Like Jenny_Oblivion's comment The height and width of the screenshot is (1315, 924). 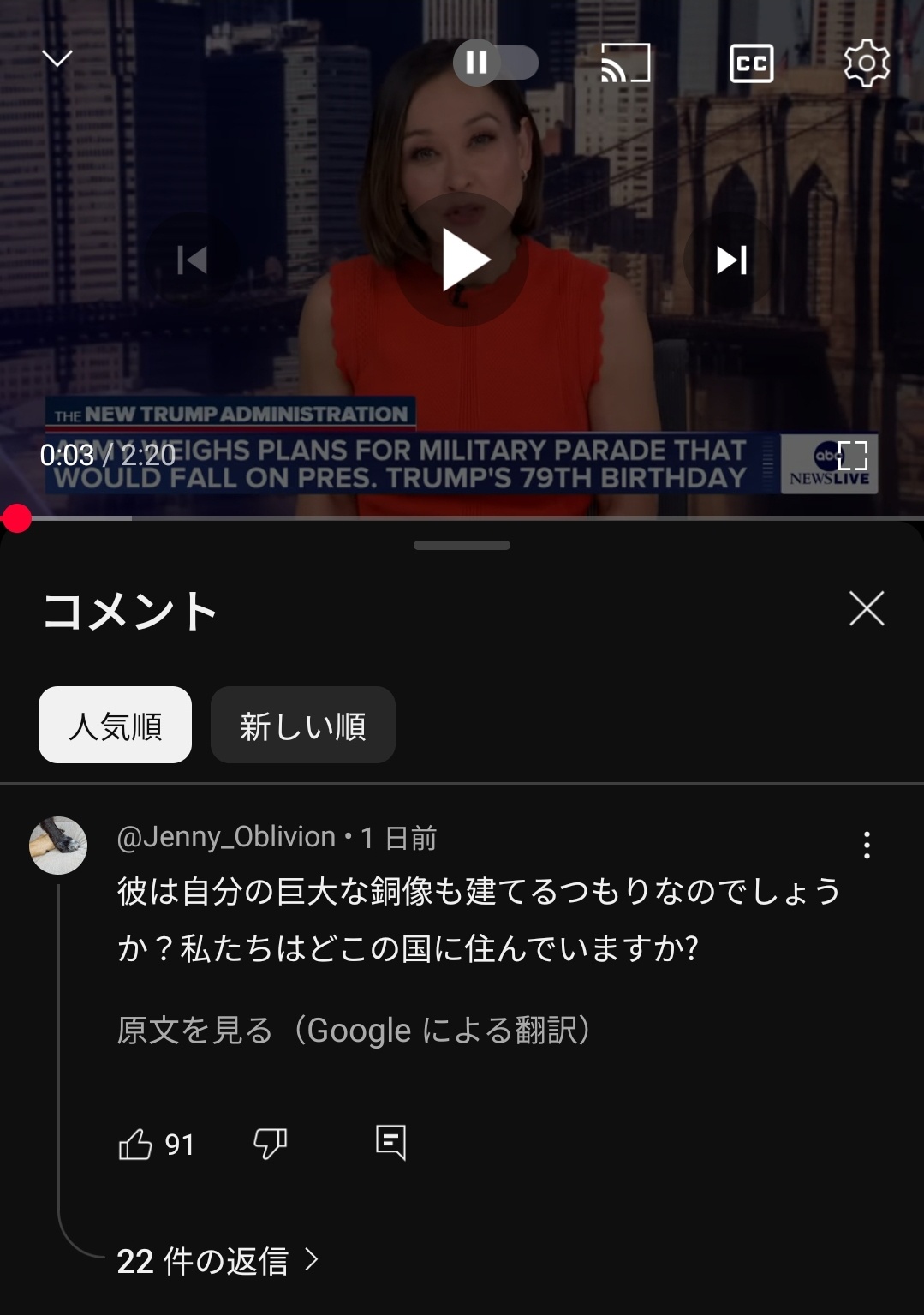coord(135,1144)
